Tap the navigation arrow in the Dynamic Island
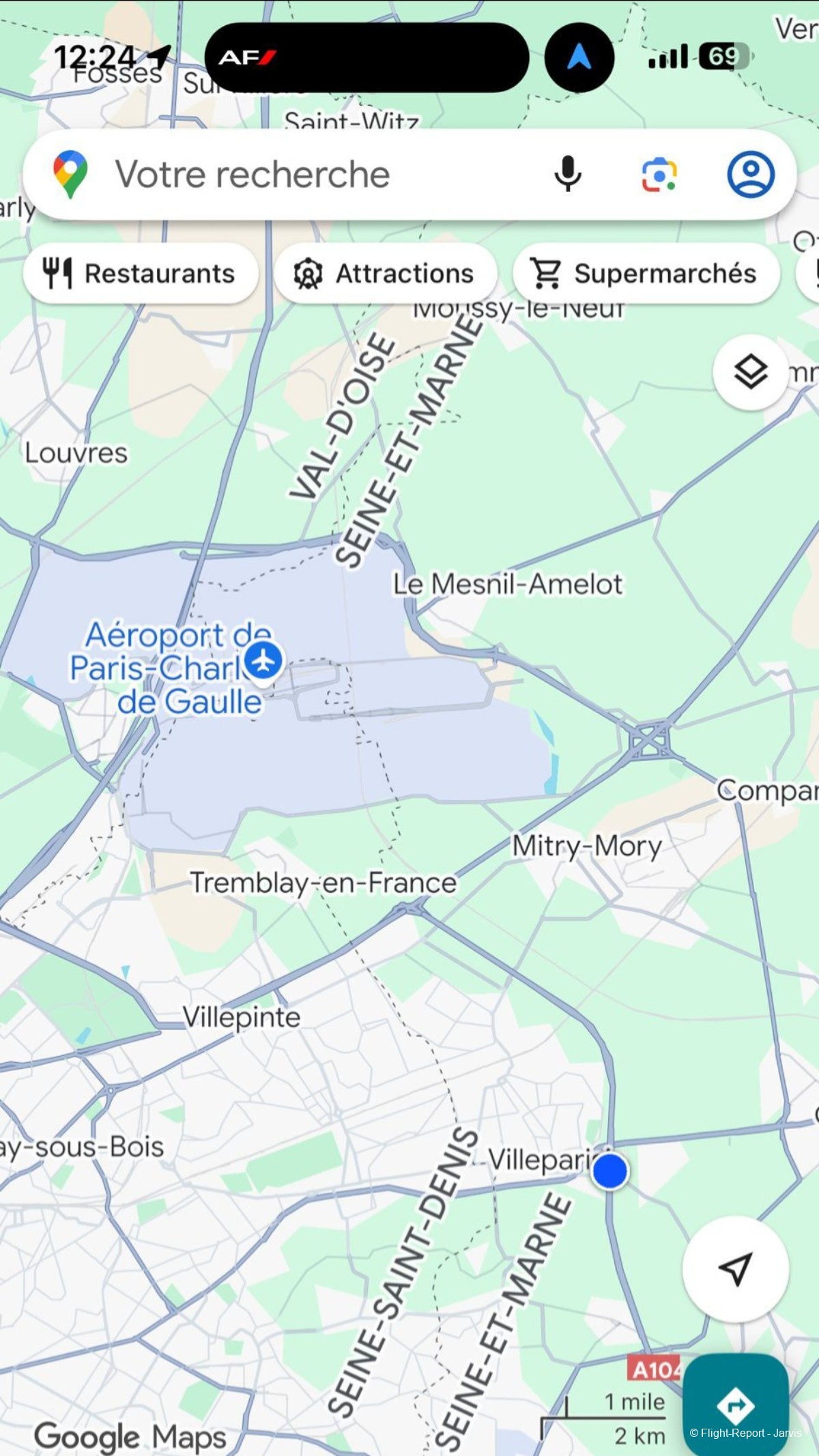The image size is (819, 1456). click(579, 57)
